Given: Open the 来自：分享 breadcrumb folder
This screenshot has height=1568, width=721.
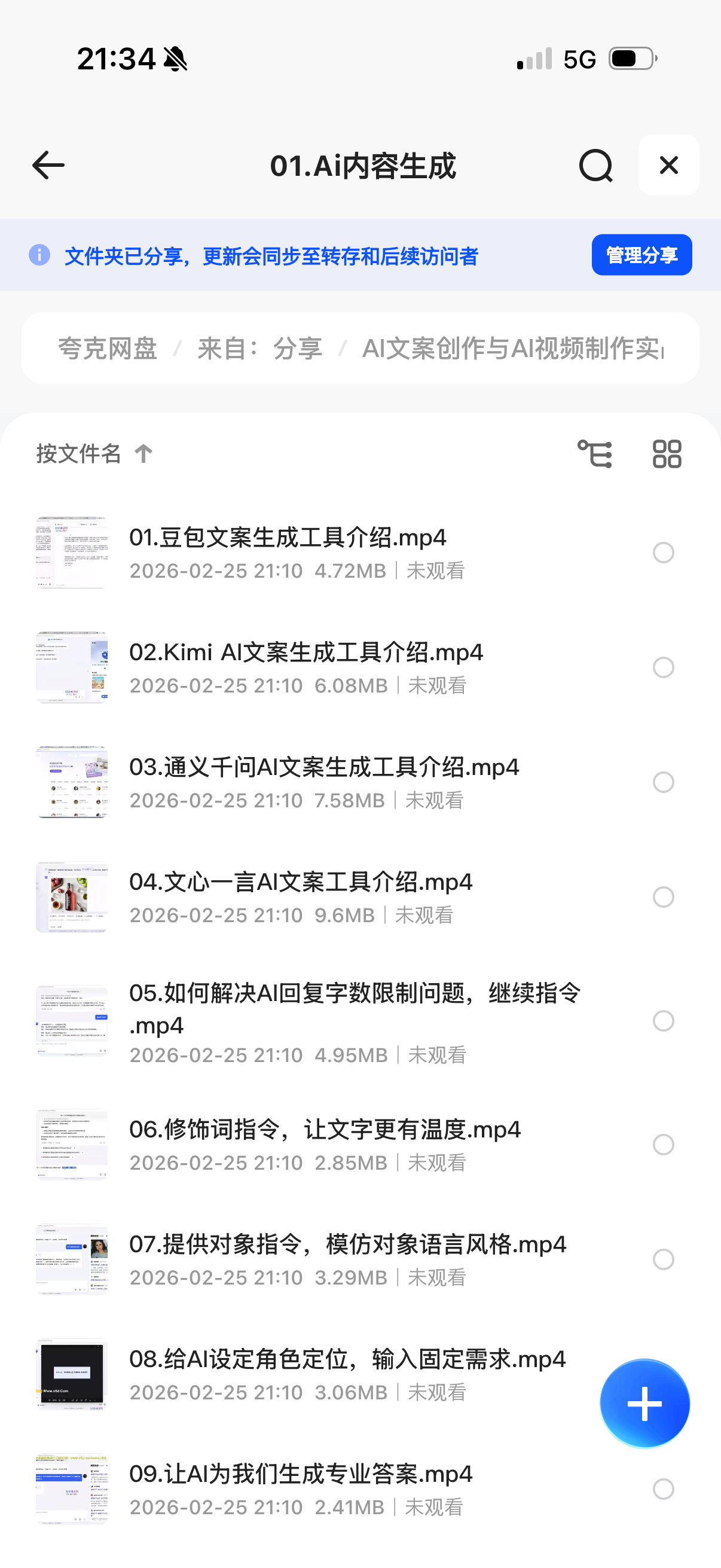Looking at the screenshot, I should 260,349.
